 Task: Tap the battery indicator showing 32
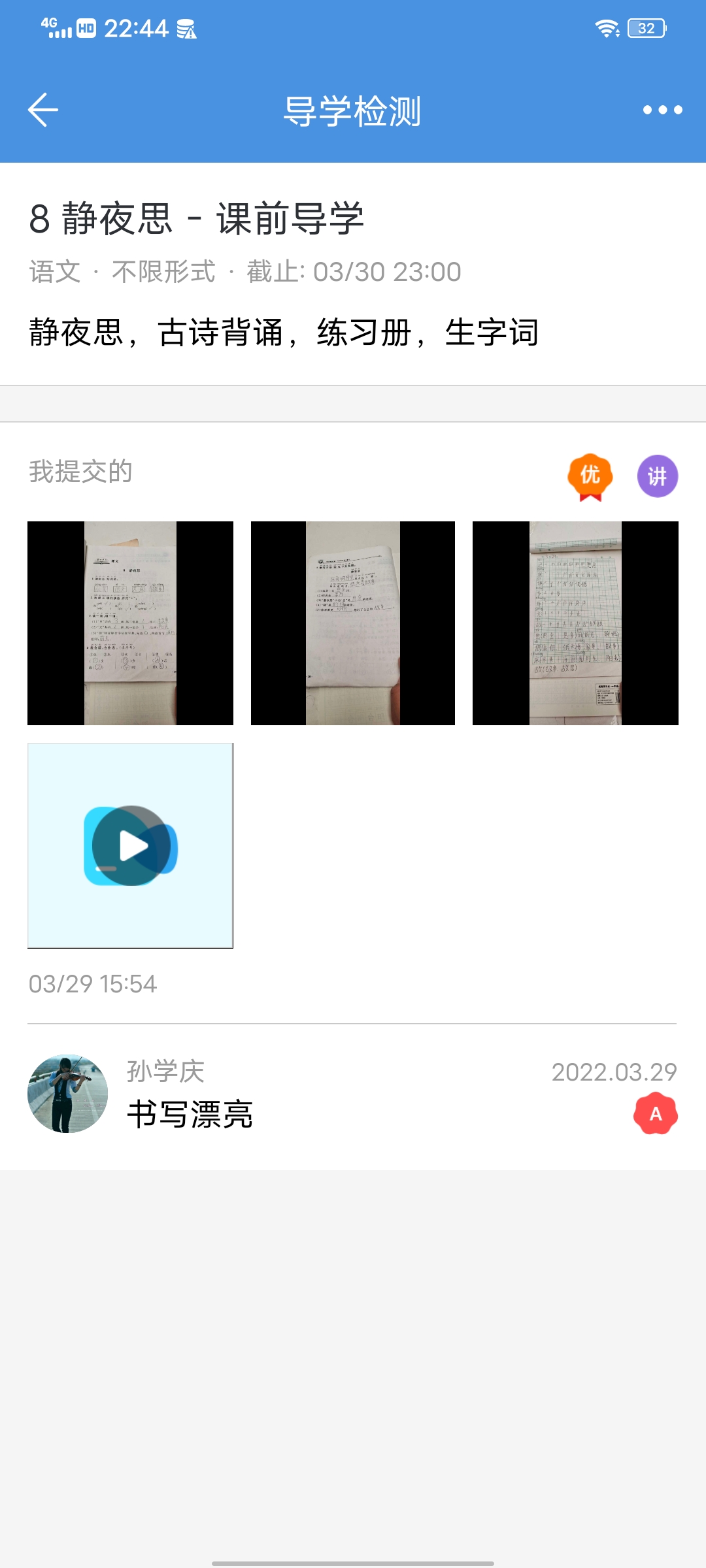point(646,28)
